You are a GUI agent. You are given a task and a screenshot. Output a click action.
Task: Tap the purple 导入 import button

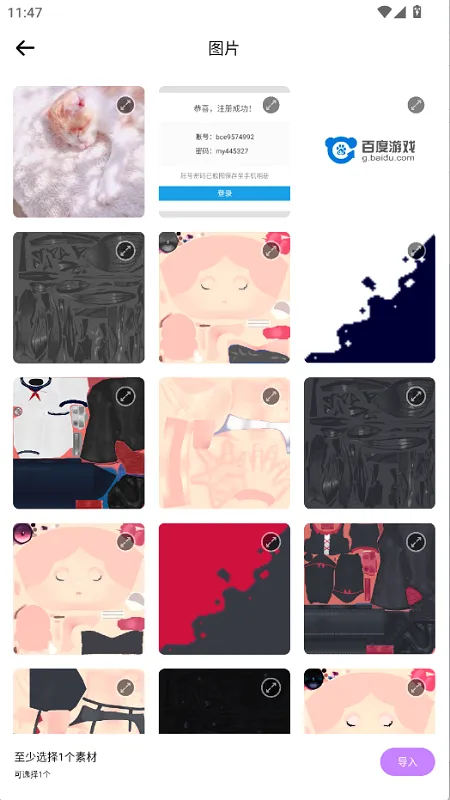coord(408,762)
